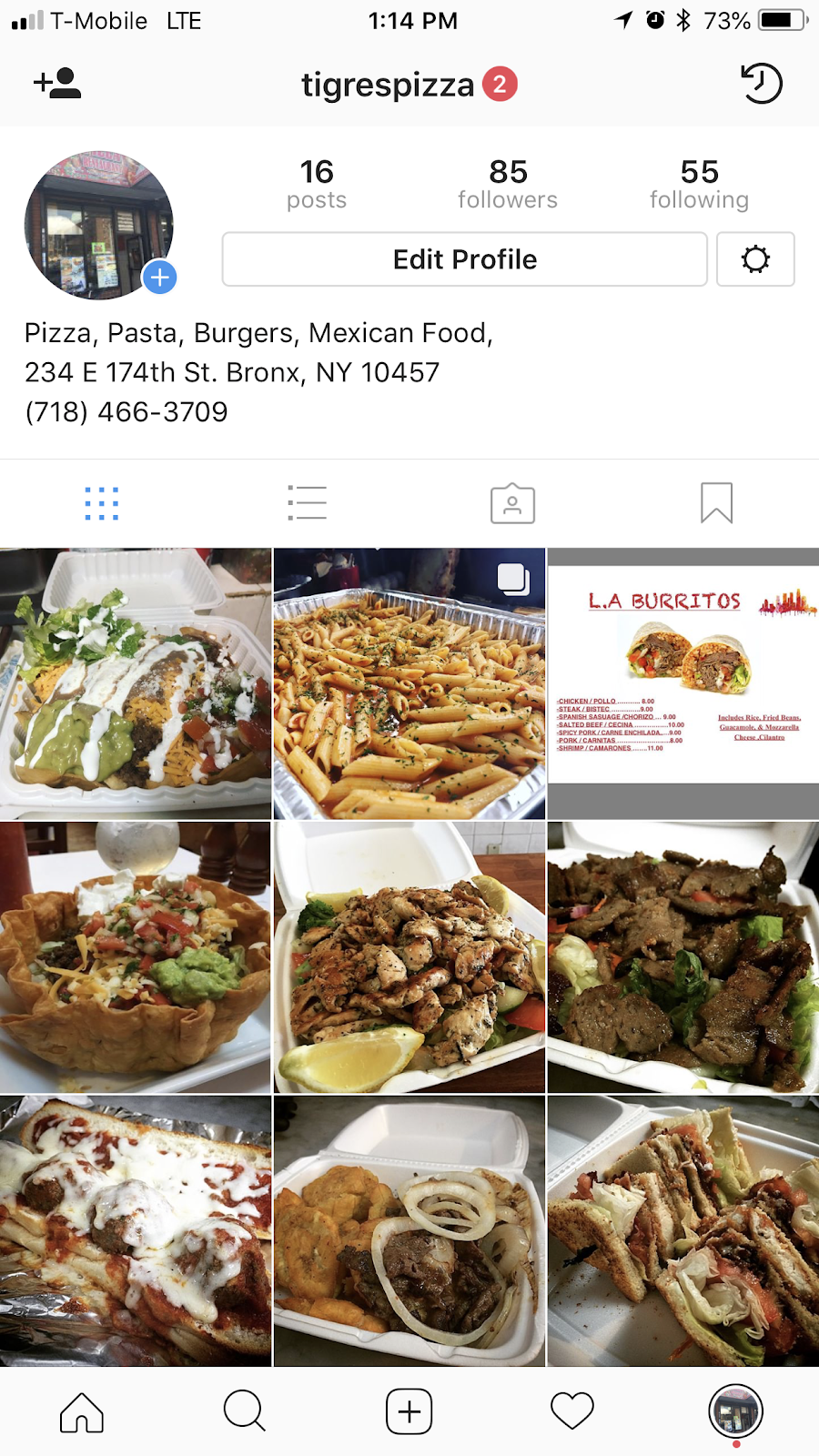819x1456 pixels.
Task: Open discover people icon
Action: click(x=57, y=83)
